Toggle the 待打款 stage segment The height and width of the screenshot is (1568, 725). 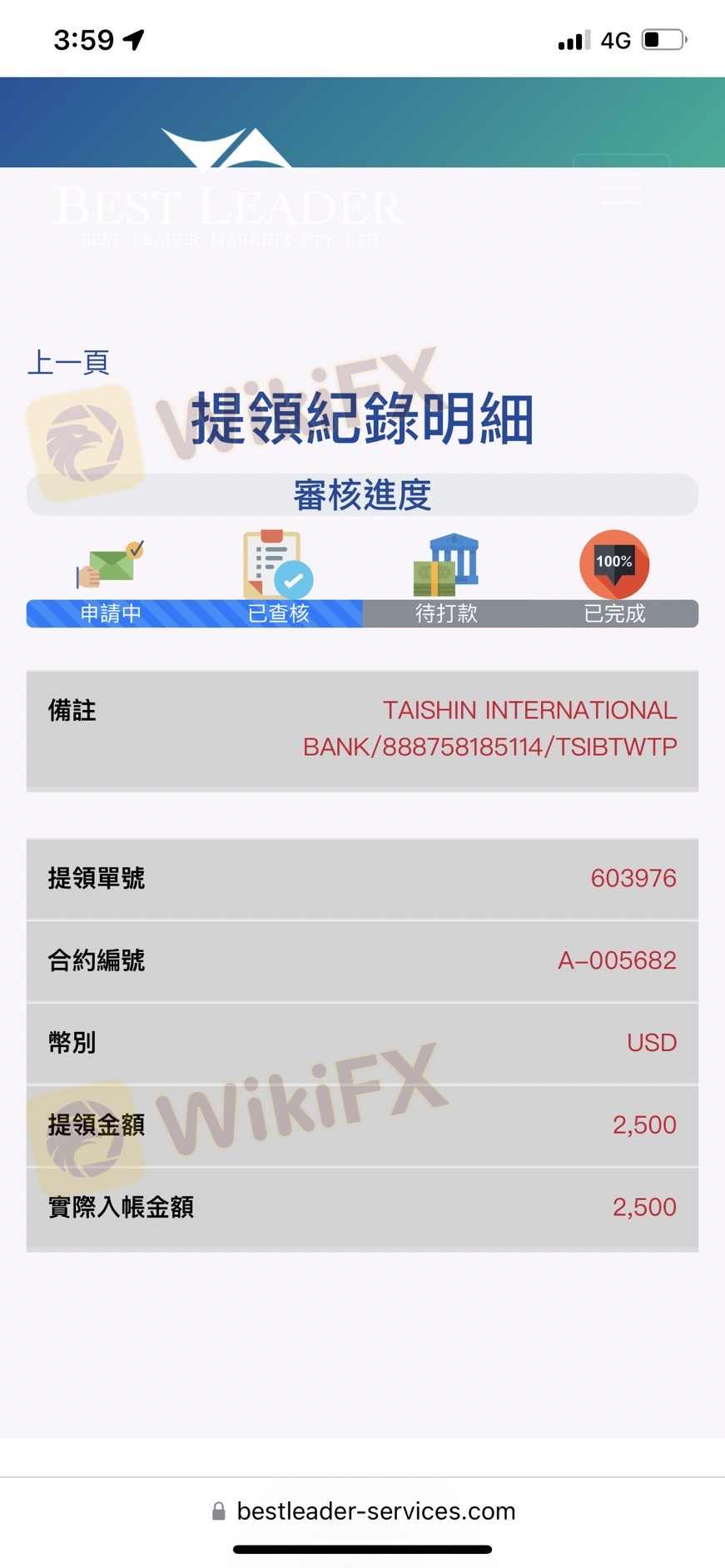447,613
